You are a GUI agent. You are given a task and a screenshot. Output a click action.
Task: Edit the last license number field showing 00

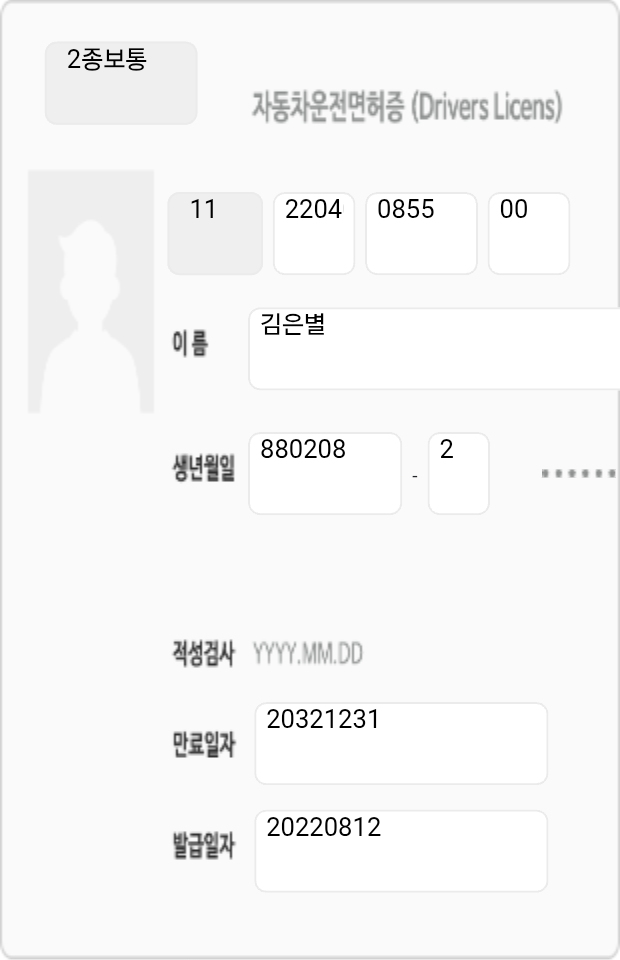pyautogui.click(x=528, y=233)
